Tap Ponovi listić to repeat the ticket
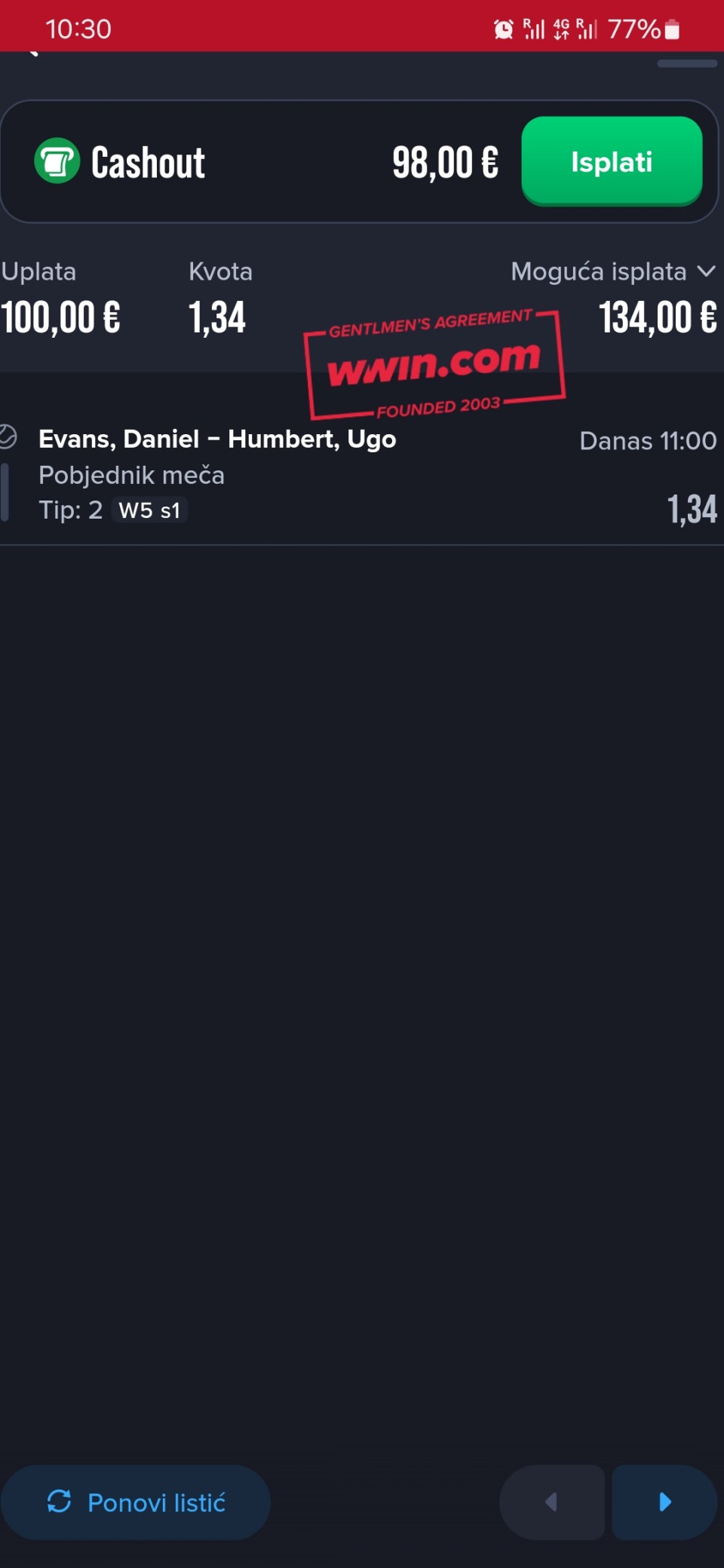The width and height of the screenshot is (724, 1568). [x=136, y=1502]
